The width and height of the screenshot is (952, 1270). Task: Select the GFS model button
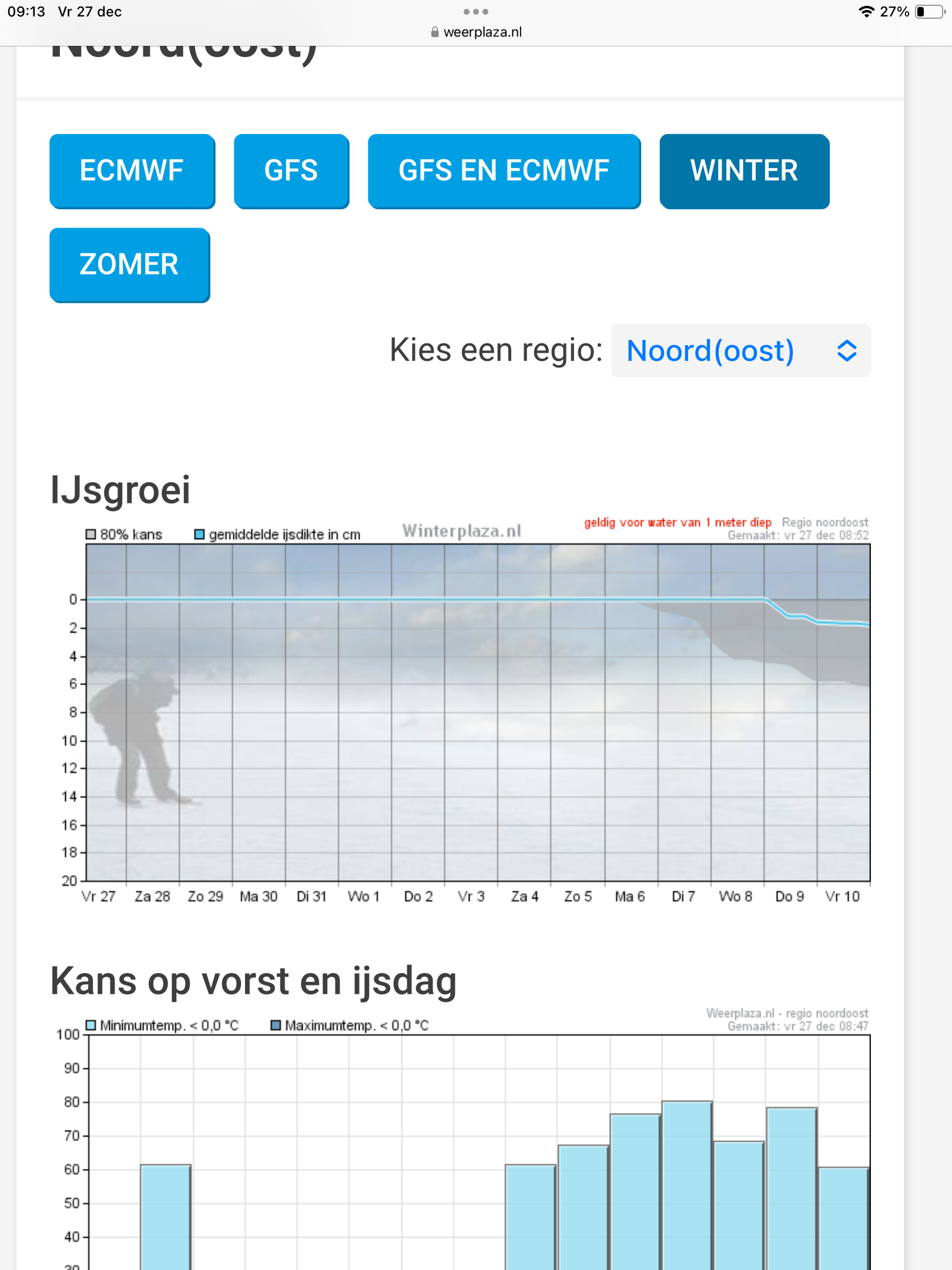(x=291, y=171)
